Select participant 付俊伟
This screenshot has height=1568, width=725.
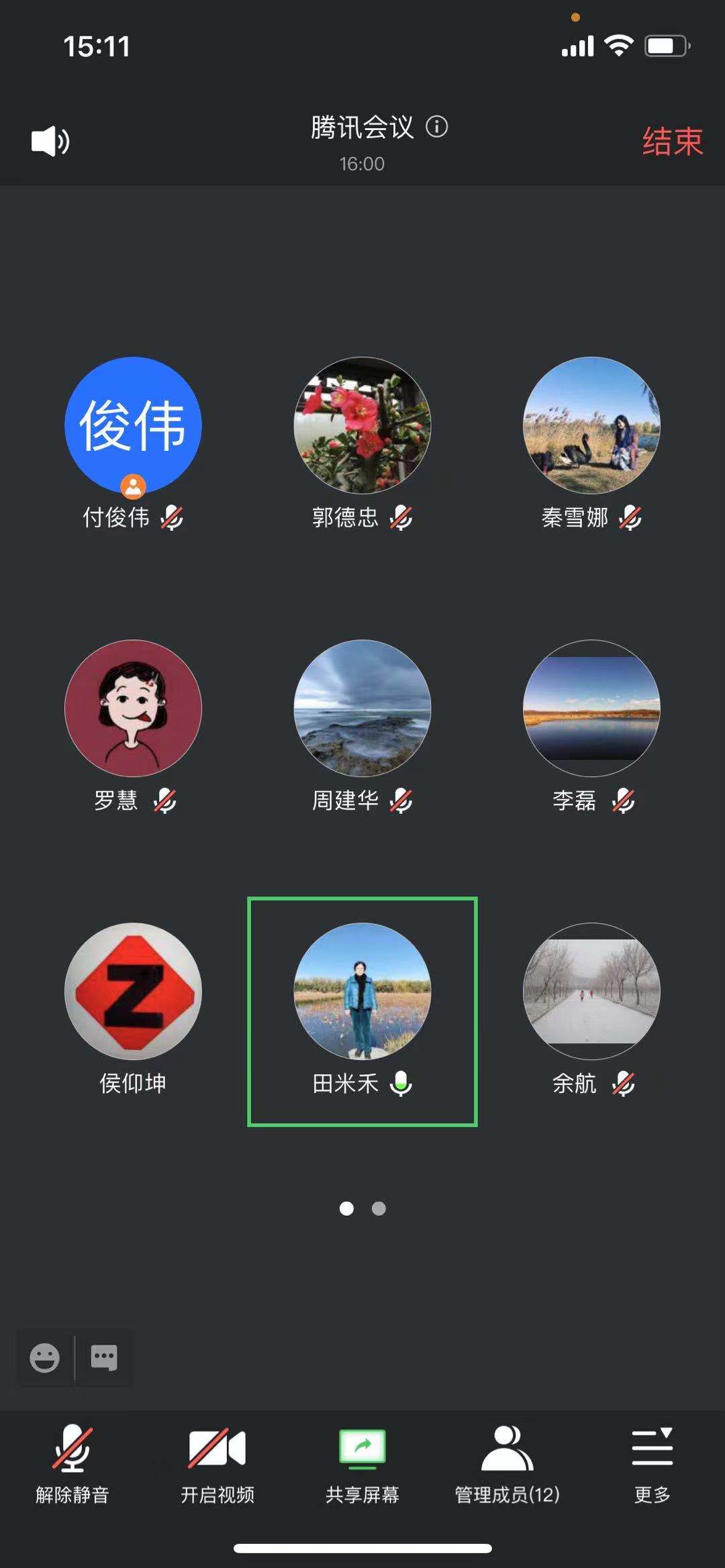(x=133, y=426)
